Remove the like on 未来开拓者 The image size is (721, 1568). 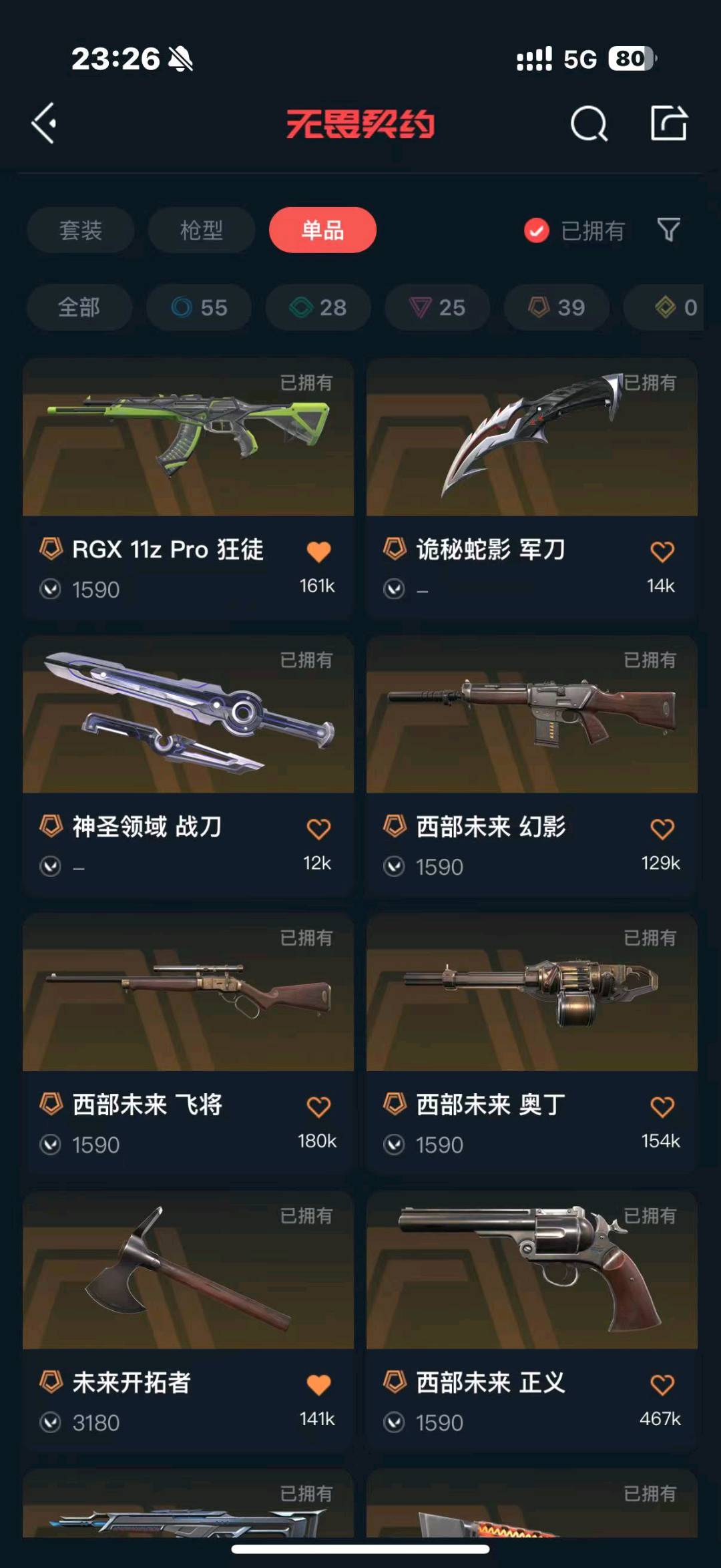(318, 1384)
